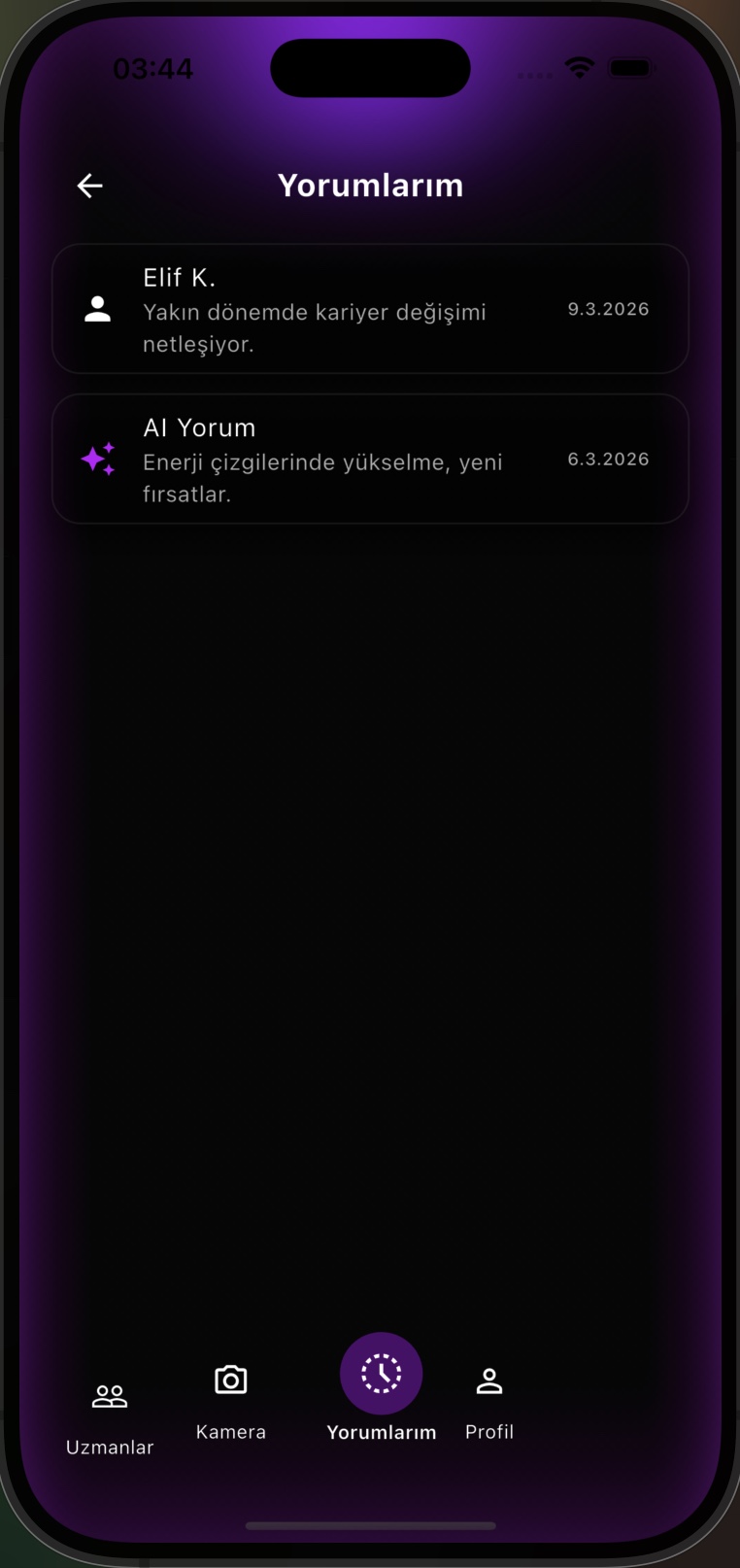The height and width of the screenshot is (1568, 740).
Task: Go back with the arrow icon
Action: coord(89,186)
